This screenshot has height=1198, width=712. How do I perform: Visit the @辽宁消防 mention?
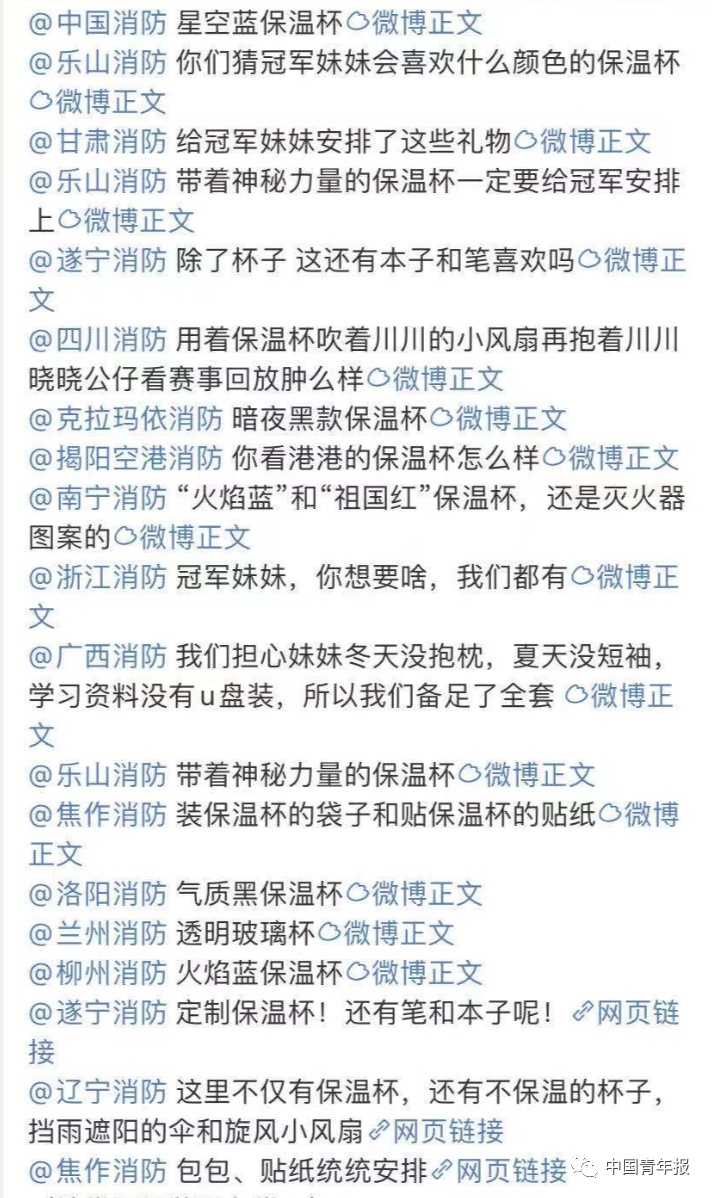(97, 1091)
